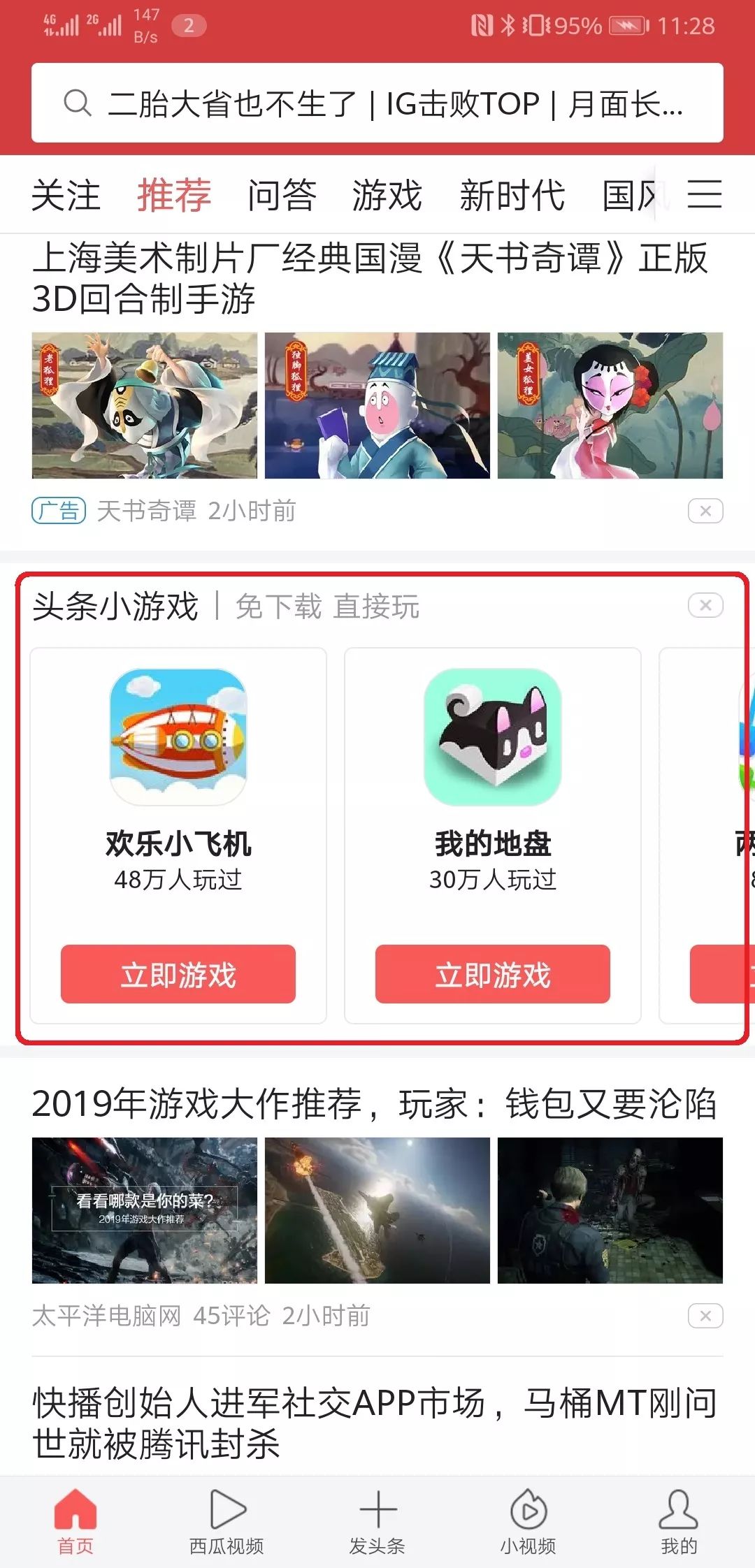Open the search bar at the top
The image size is (755, 1568).
point(377,103)
